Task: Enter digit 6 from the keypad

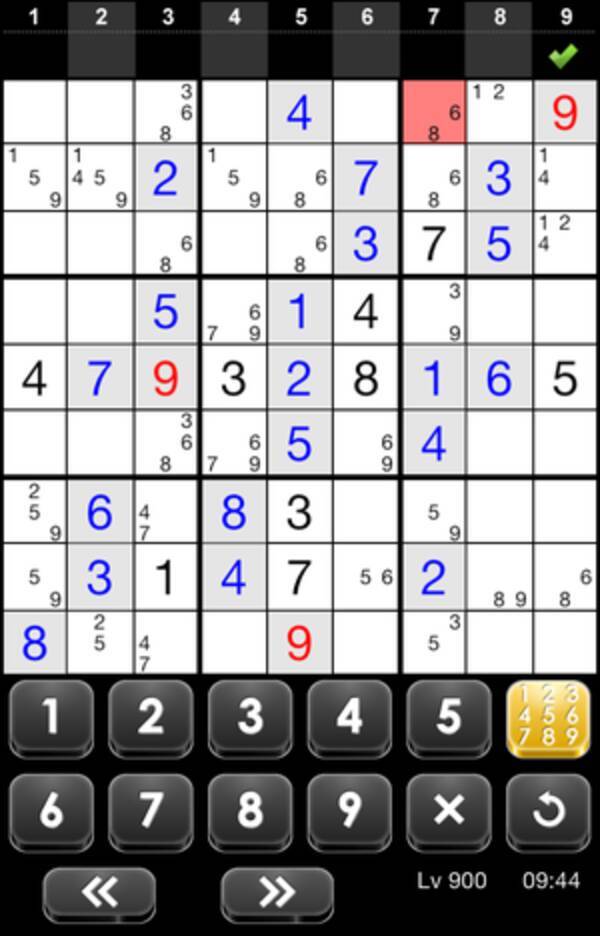Action: 50,811
